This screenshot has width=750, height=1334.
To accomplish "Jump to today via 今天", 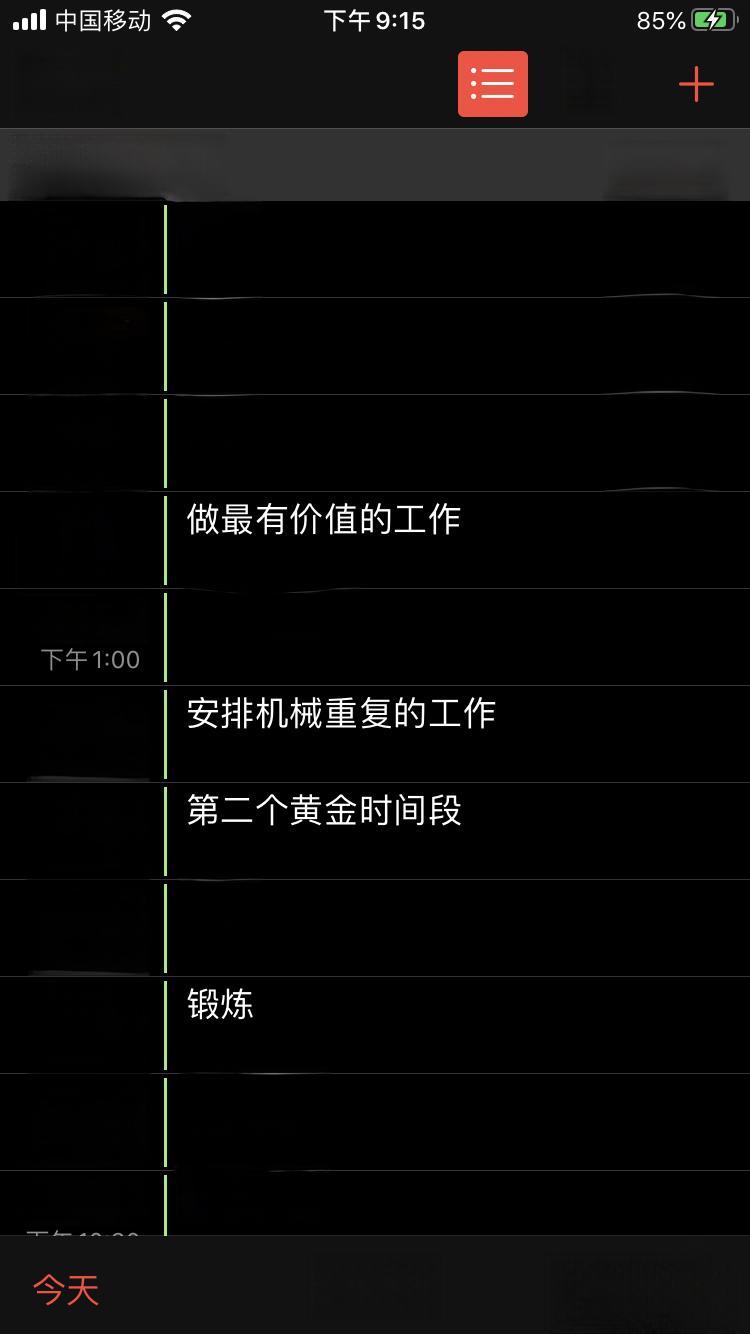I will click(x=66, y=1289).
